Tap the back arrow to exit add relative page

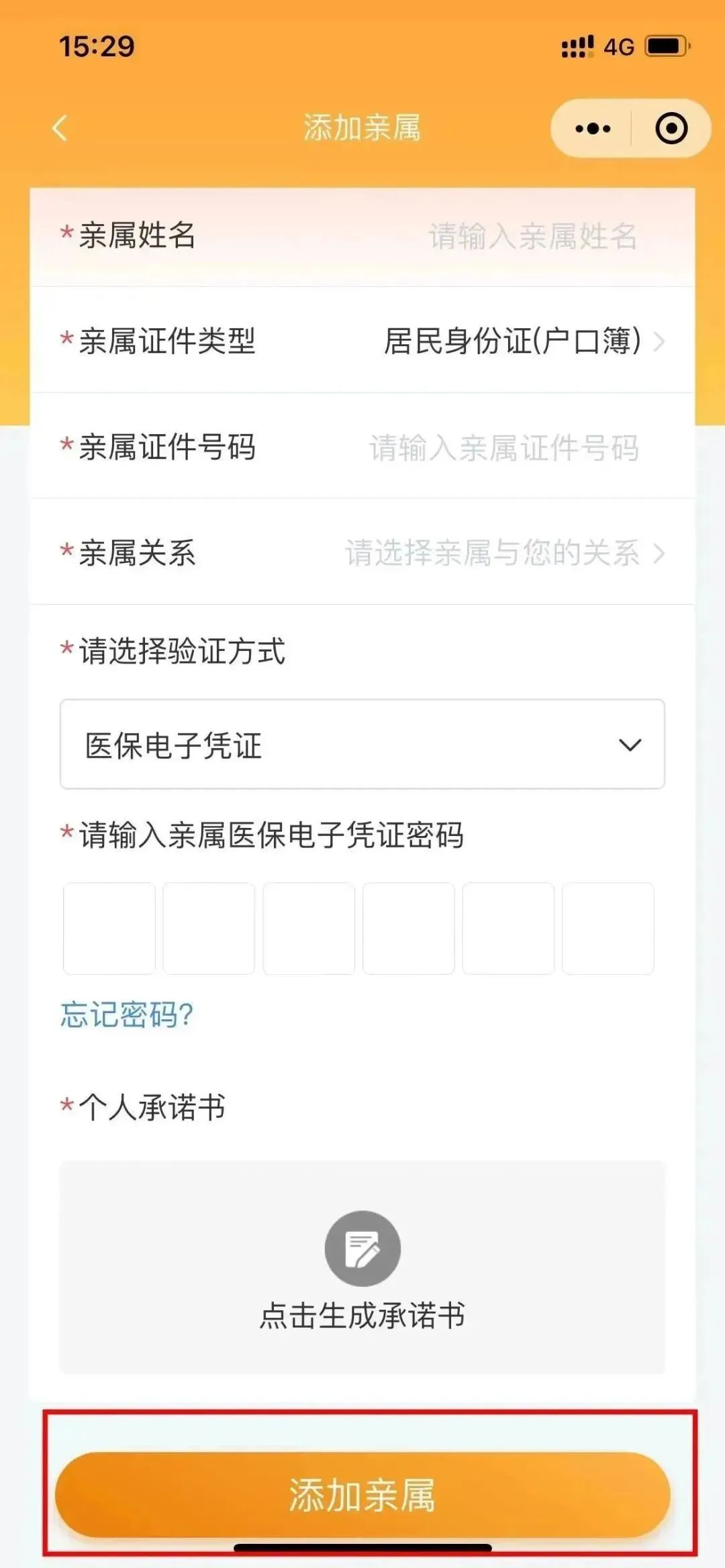[60, 128]
